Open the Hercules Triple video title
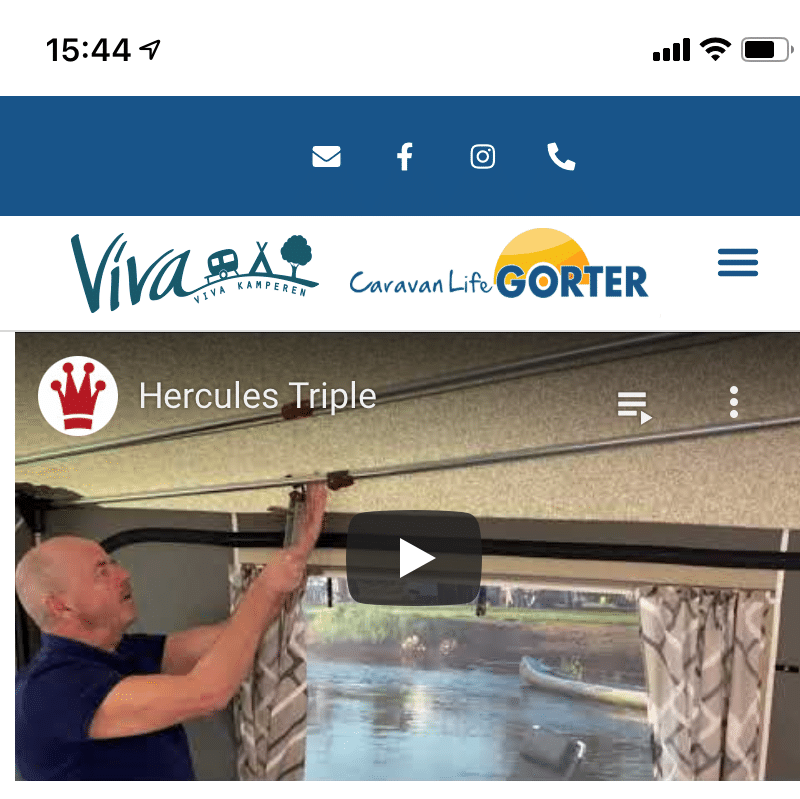Viewport: 800px width, 799px height. tap(257, 396)
